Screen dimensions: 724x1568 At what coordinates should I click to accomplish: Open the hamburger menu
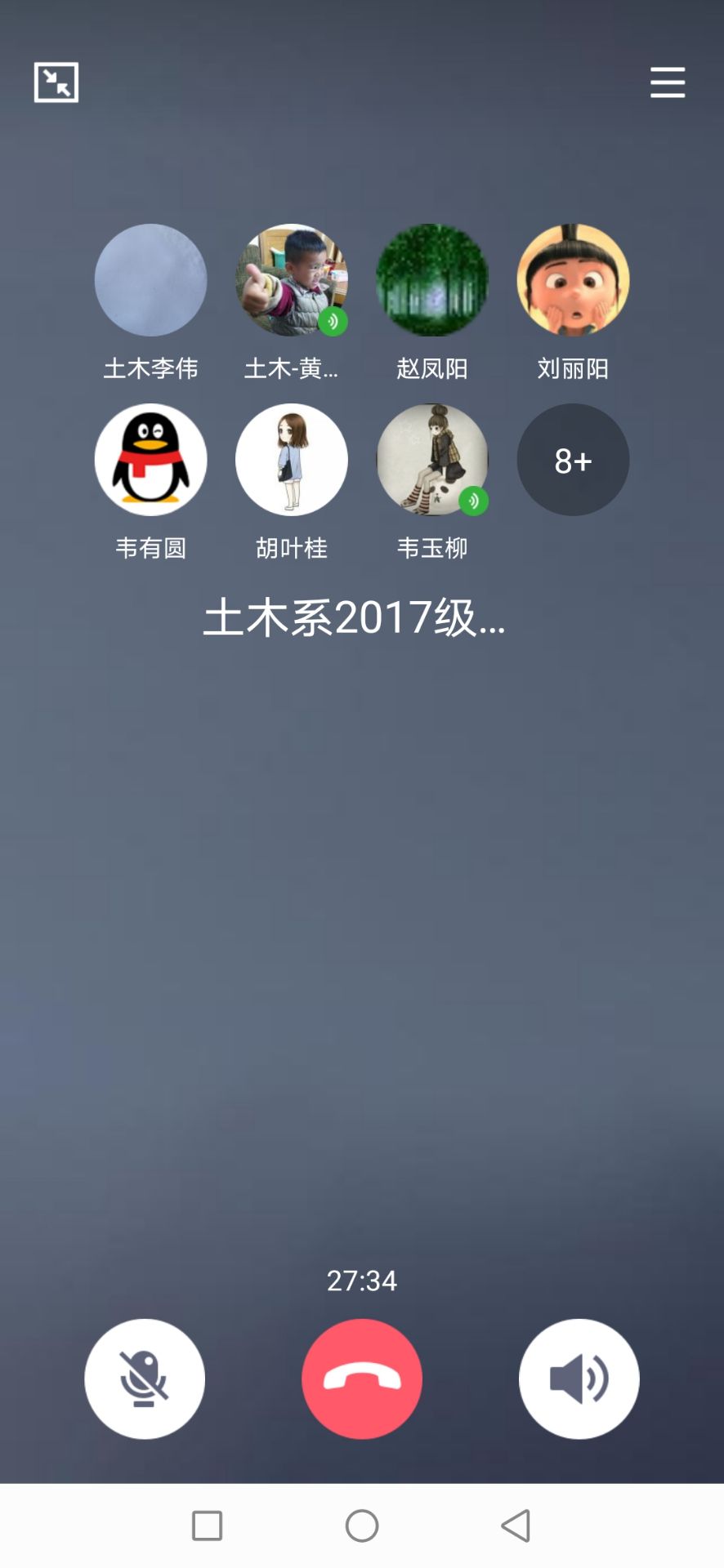[x=667, y=82]
